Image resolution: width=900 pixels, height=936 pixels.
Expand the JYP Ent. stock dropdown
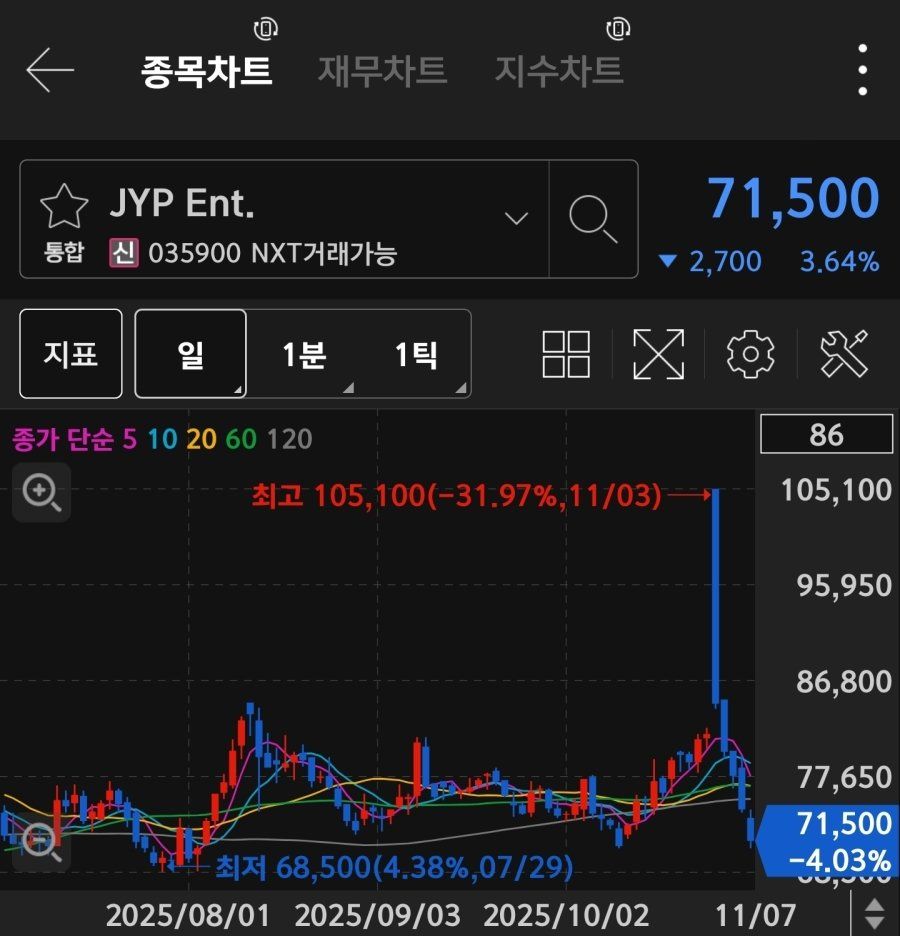point(516,218)
